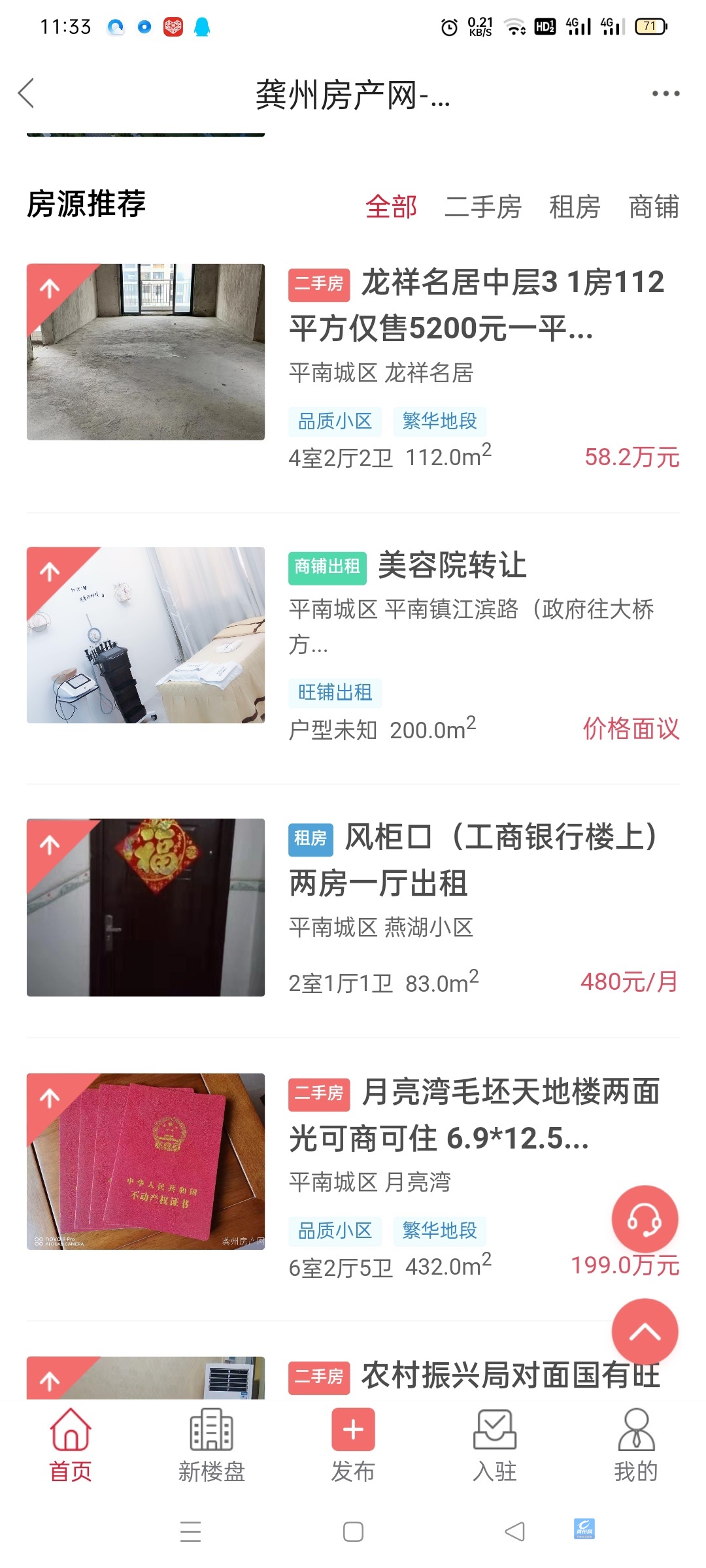Jump back to top with arrow button

coord(645,1331)
